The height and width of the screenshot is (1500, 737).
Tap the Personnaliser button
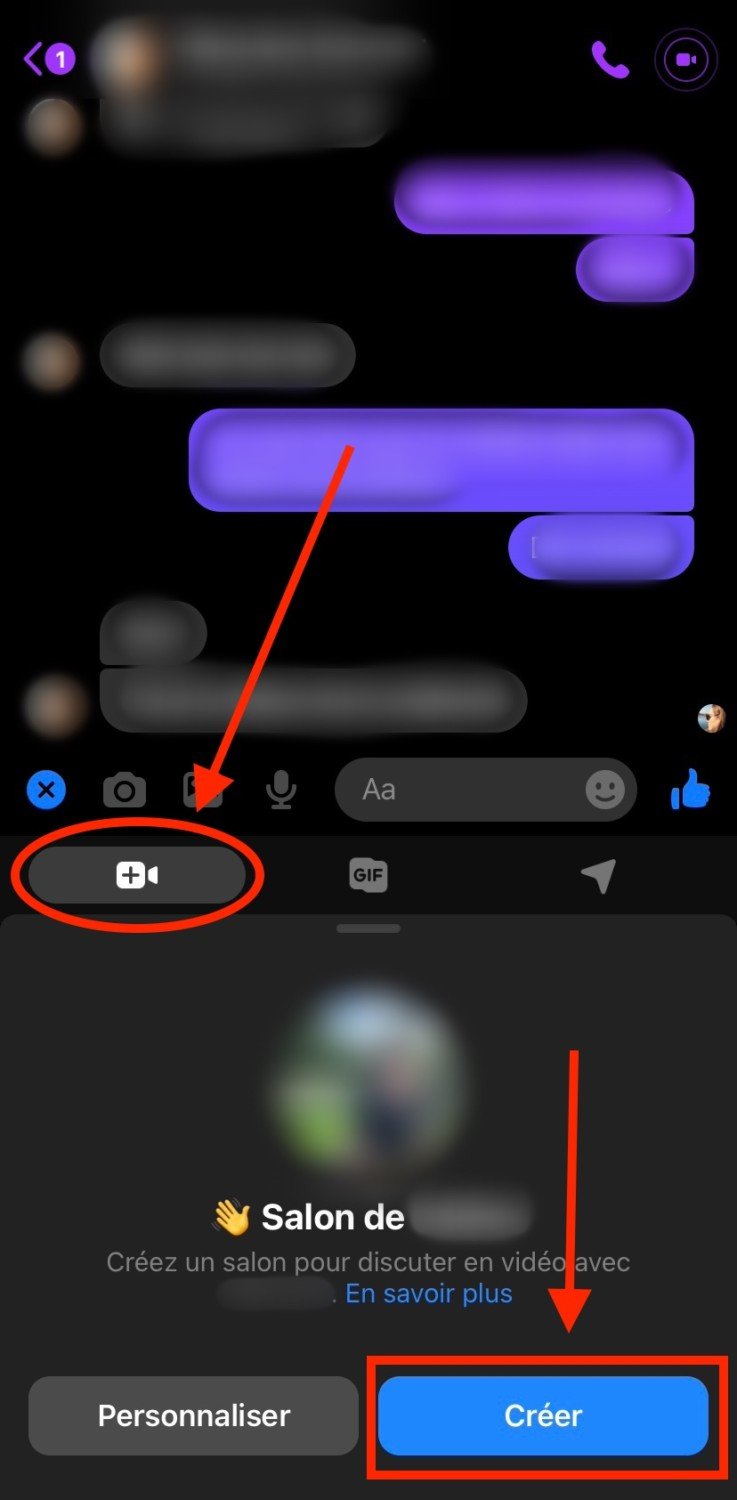click(194, 1415)
